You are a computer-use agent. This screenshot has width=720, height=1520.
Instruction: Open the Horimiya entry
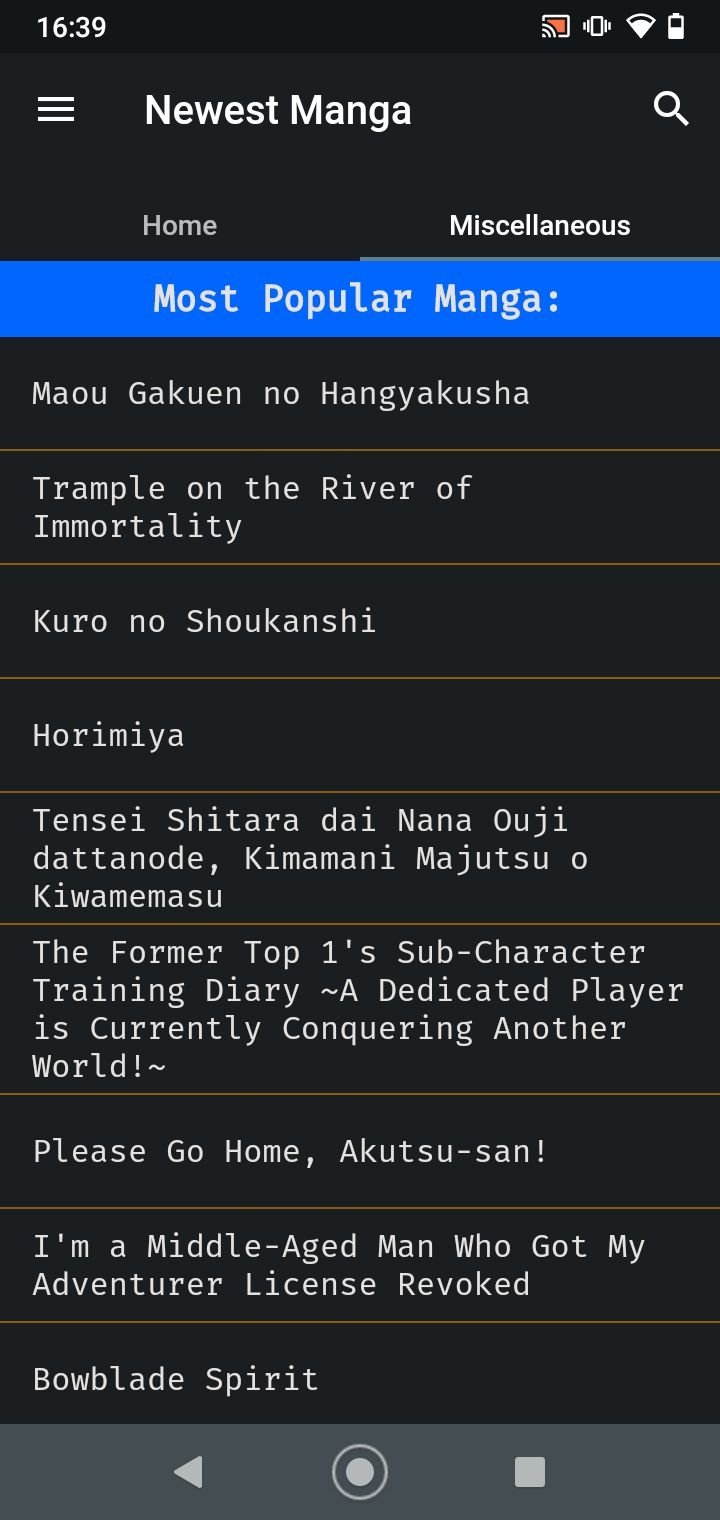[360, 735]
